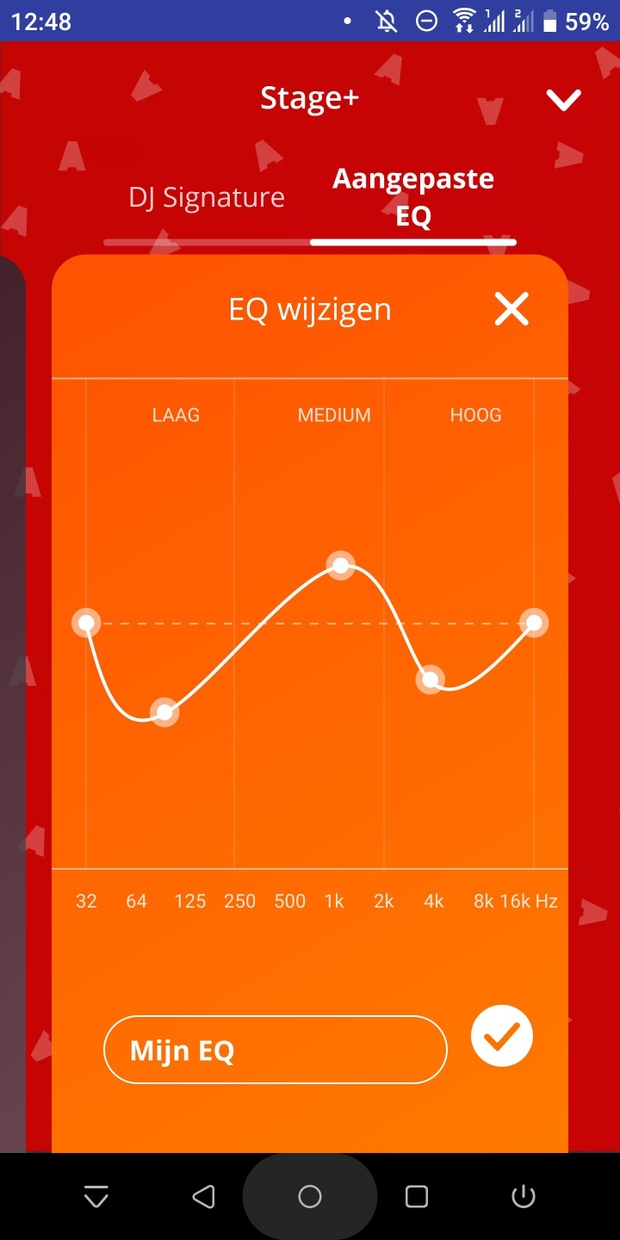Tap the 1k EQ control point
The width and height of the screenshot is (620, 1240).
click(x=341, y=566)
